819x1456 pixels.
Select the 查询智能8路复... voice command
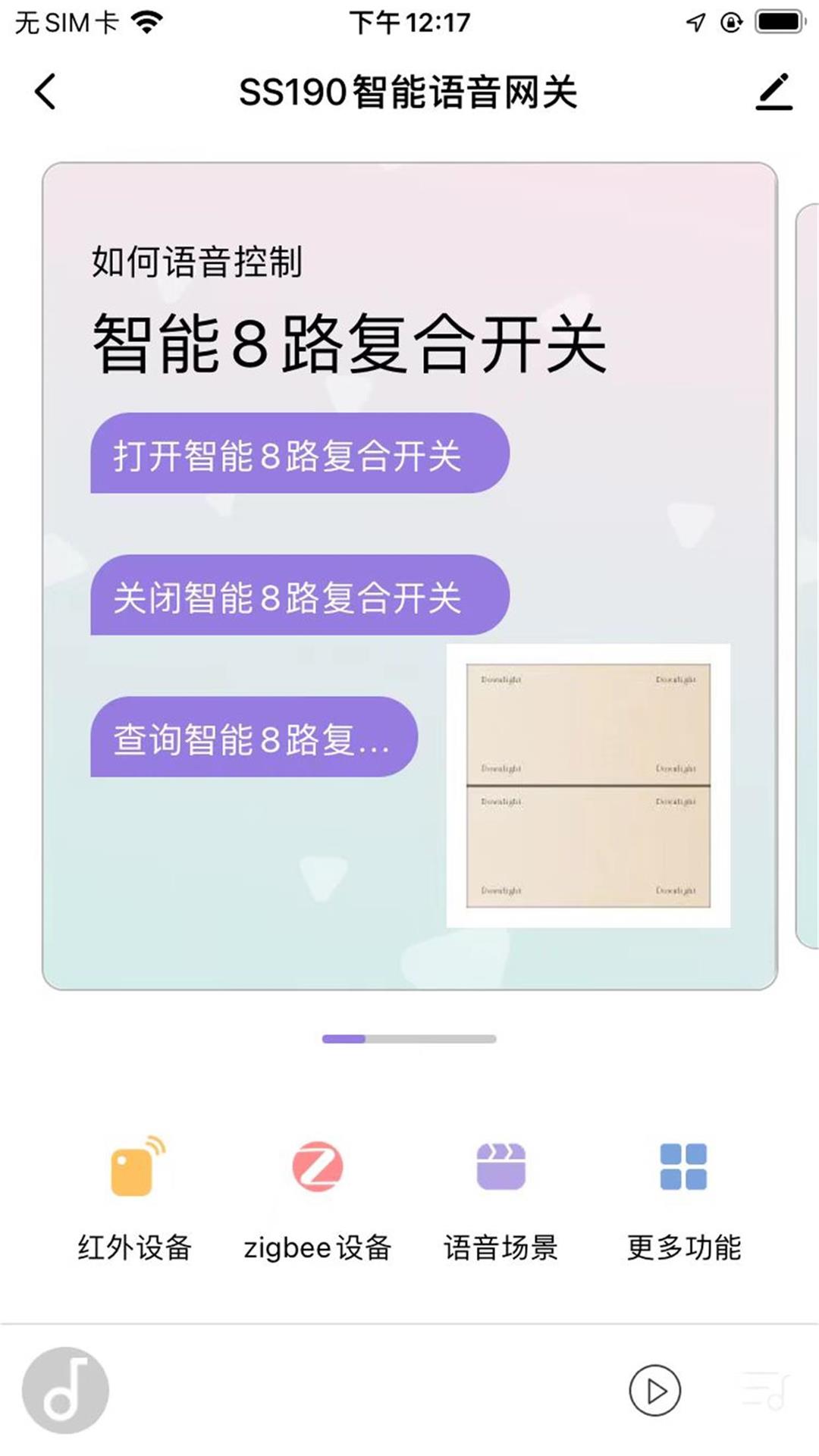tap(254, 737)
